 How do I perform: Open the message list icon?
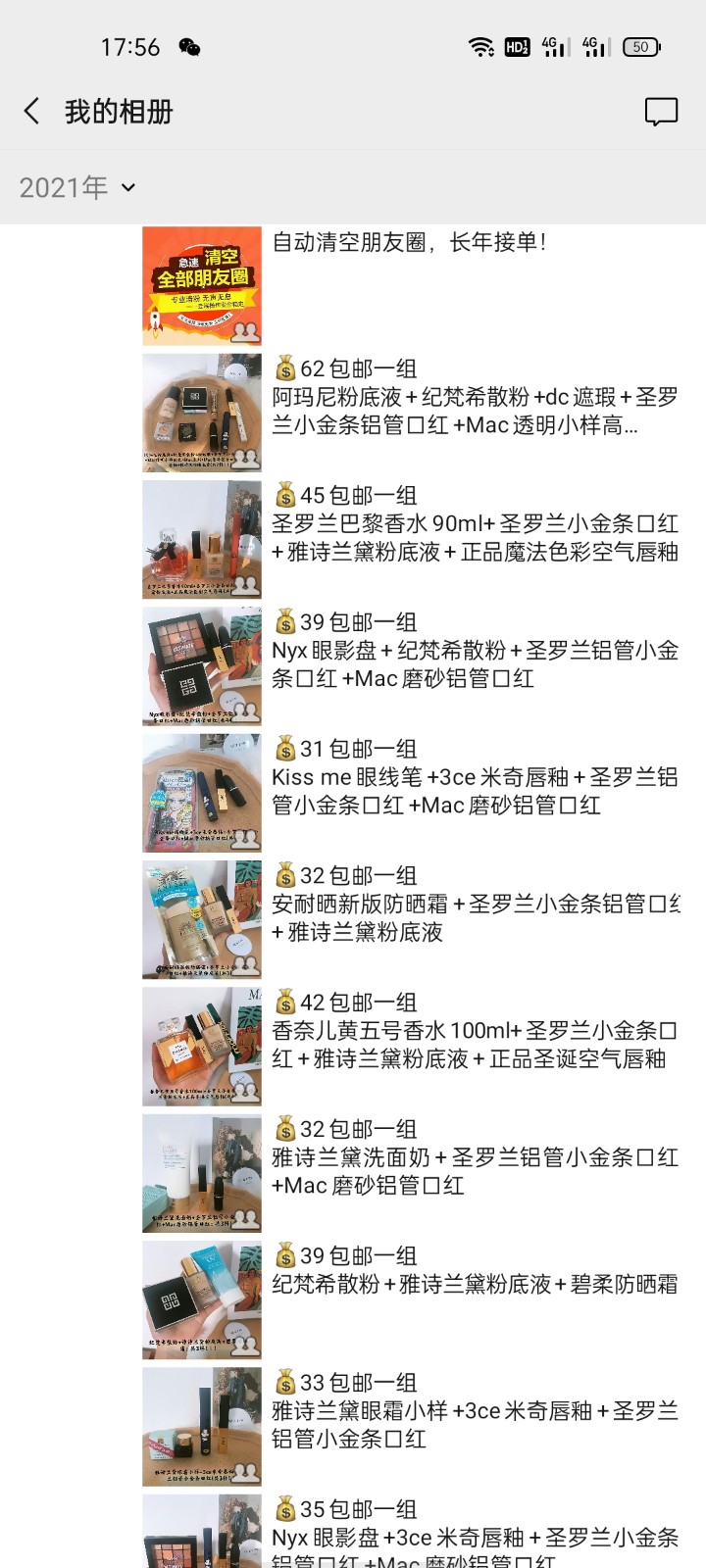(661, 112)
